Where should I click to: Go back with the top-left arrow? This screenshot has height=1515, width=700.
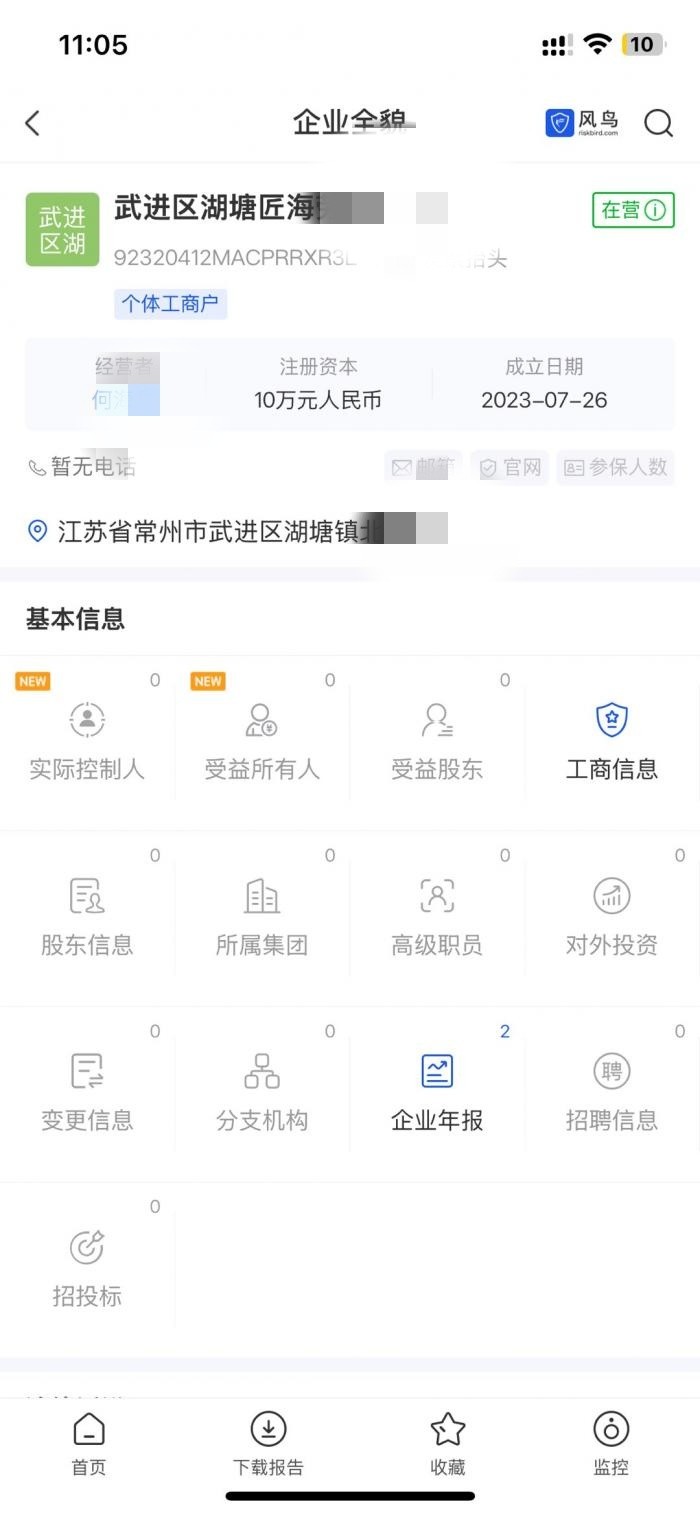tap(32, 123)
